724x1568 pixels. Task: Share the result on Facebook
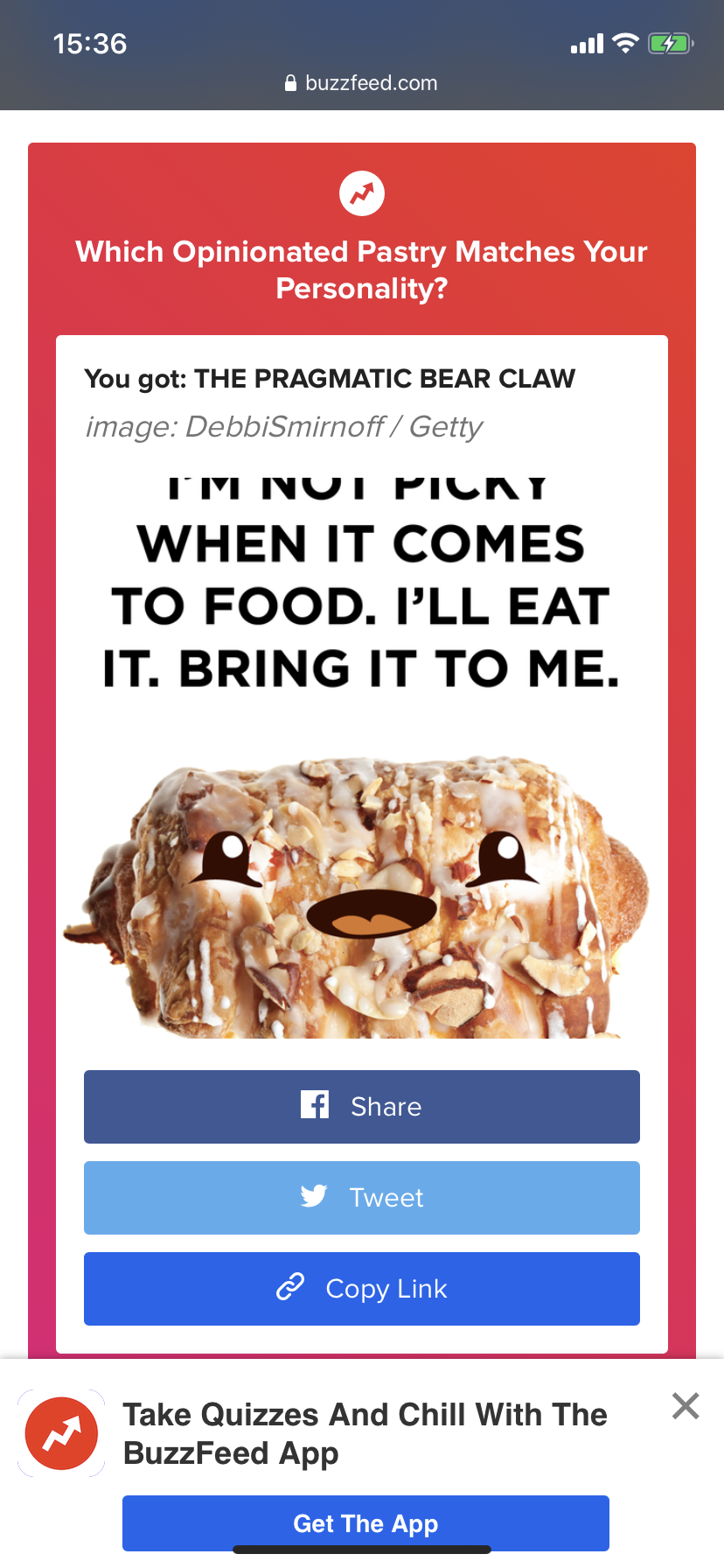(362, 1106)
